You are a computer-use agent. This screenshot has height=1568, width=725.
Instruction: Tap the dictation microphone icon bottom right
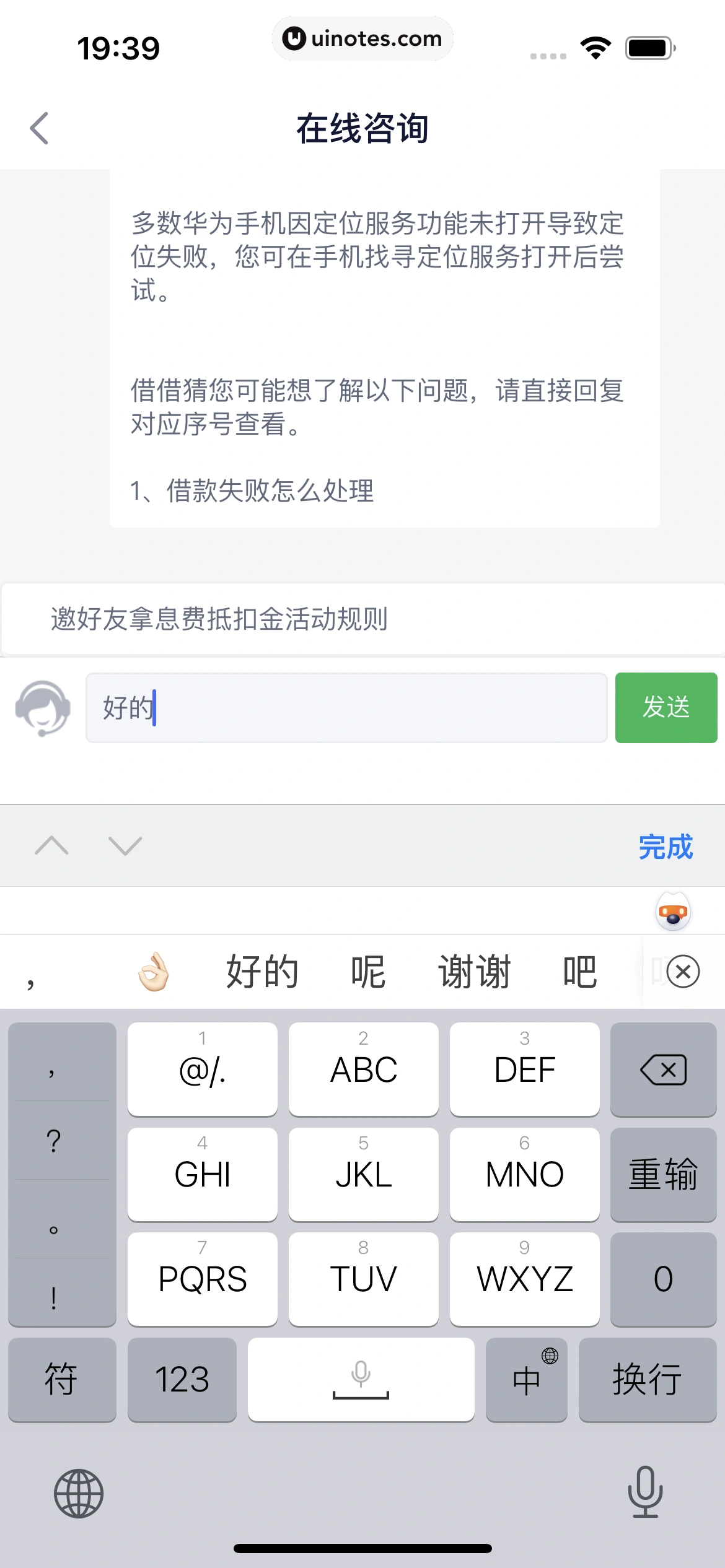coord(645,1492)
